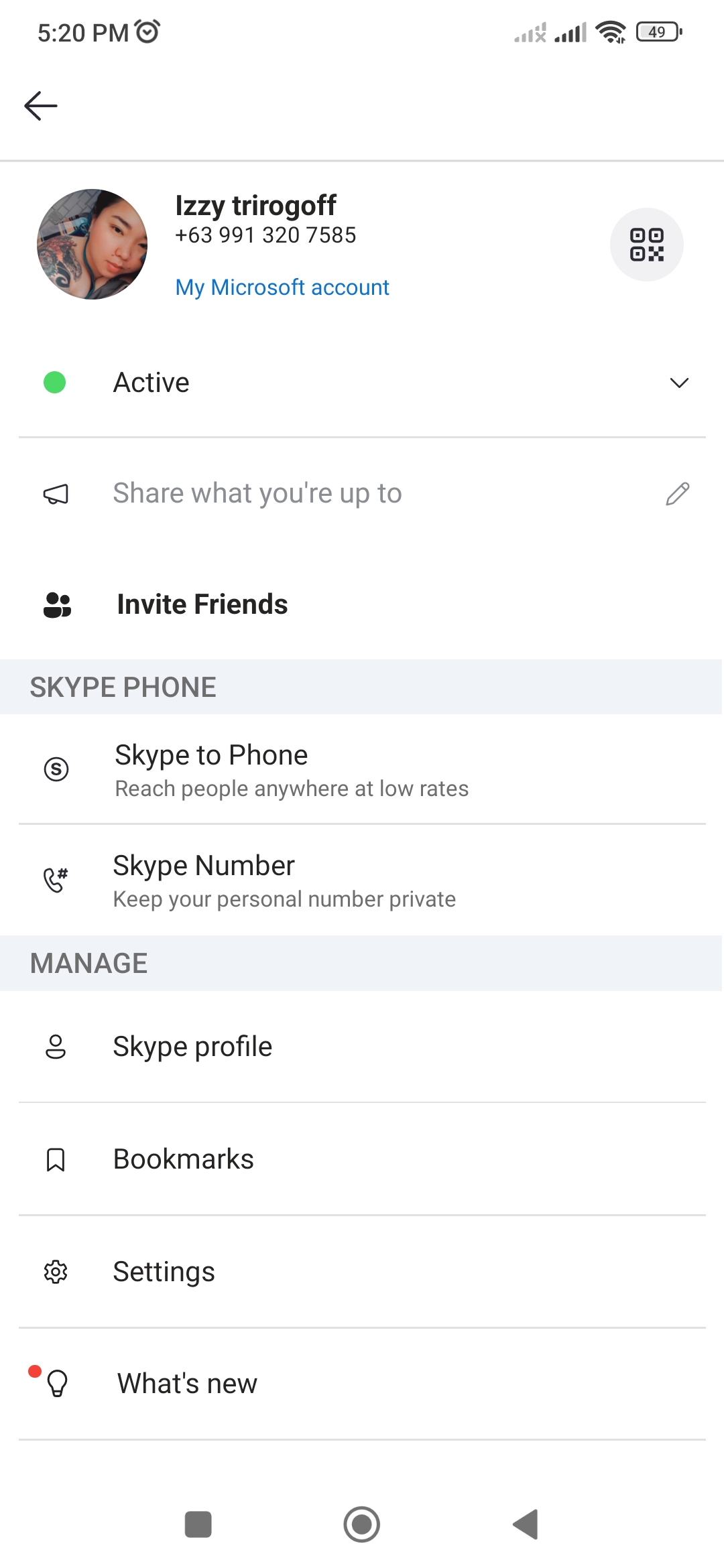
Task: Open Skype profile
Action: click(362, 1047)
